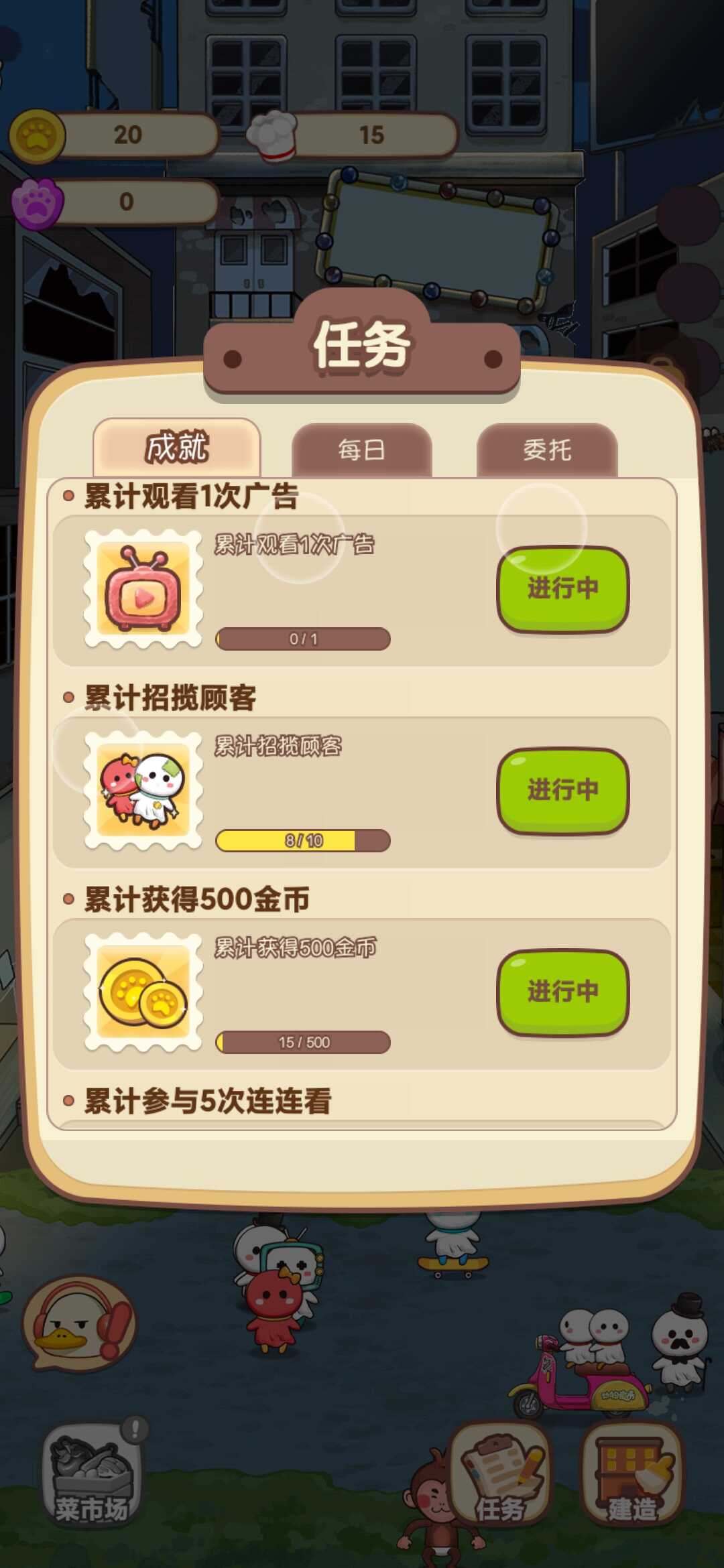724x1568 pixels.
Task: Tap the 任务 button in the bottom bar
Action: tap(500, 1474)
